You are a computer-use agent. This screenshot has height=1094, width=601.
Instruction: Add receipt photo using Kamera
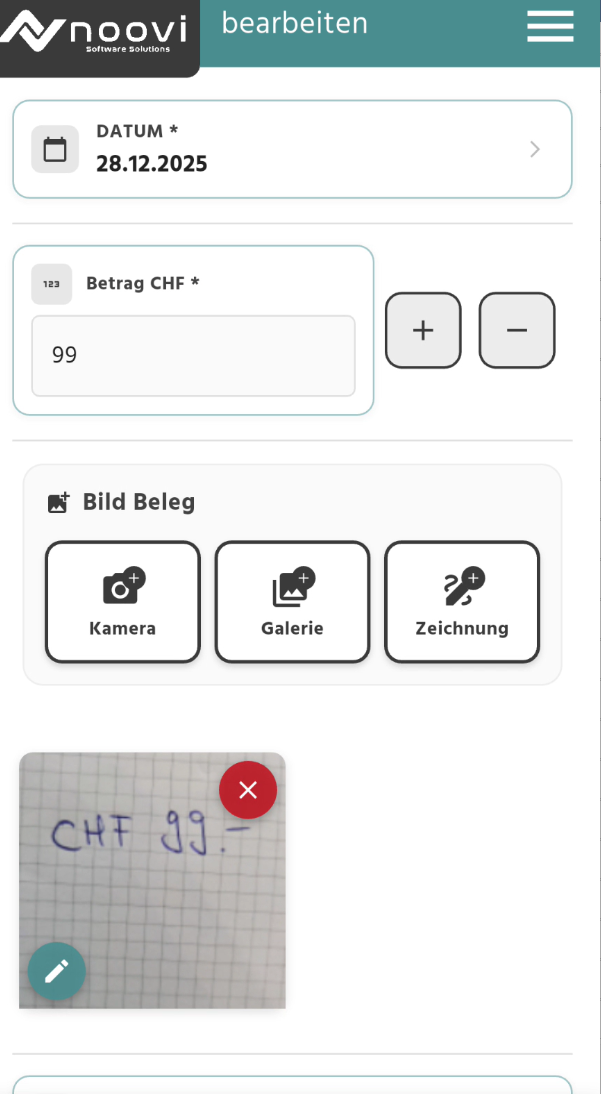click(x=123, y=602)
